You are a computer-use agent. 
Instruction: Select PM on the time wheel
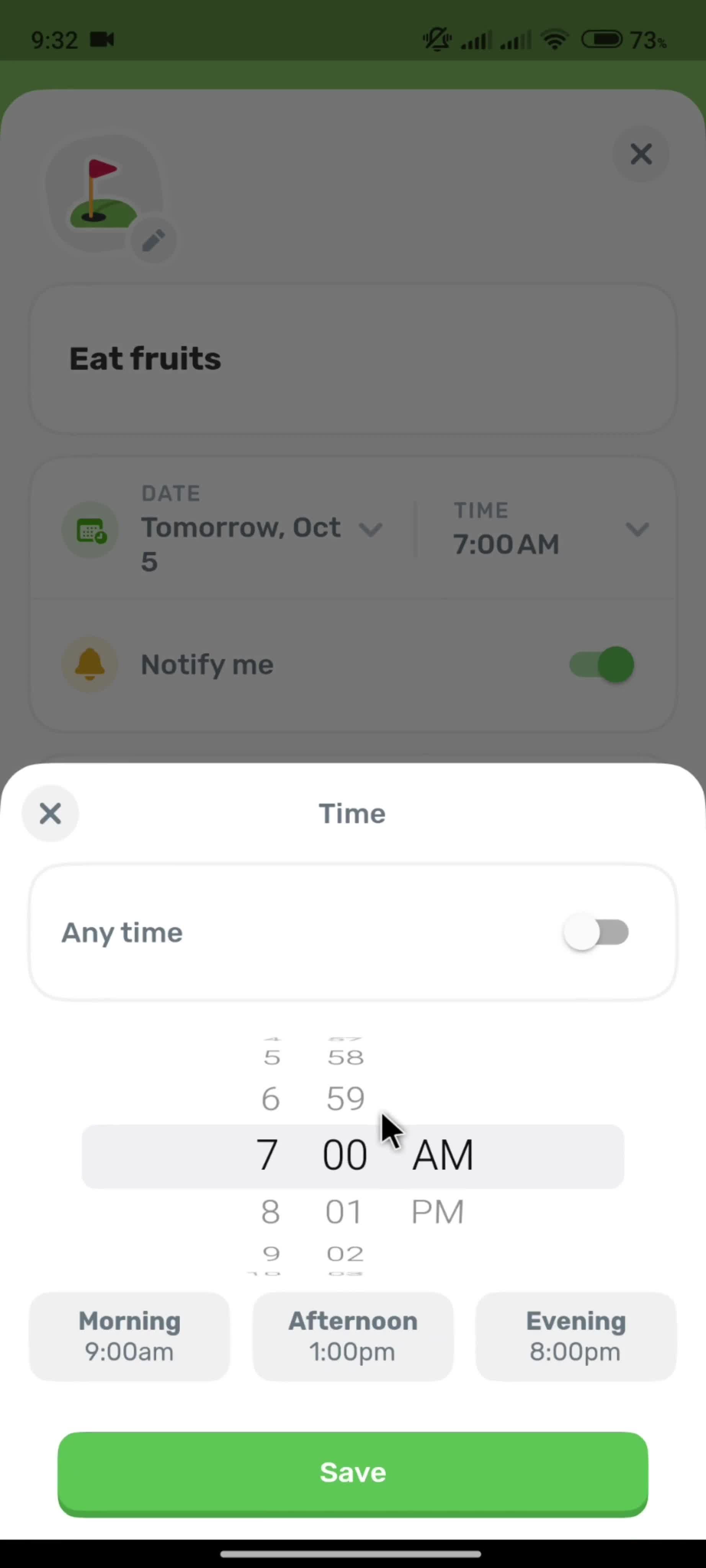(x=438, y=1211)
